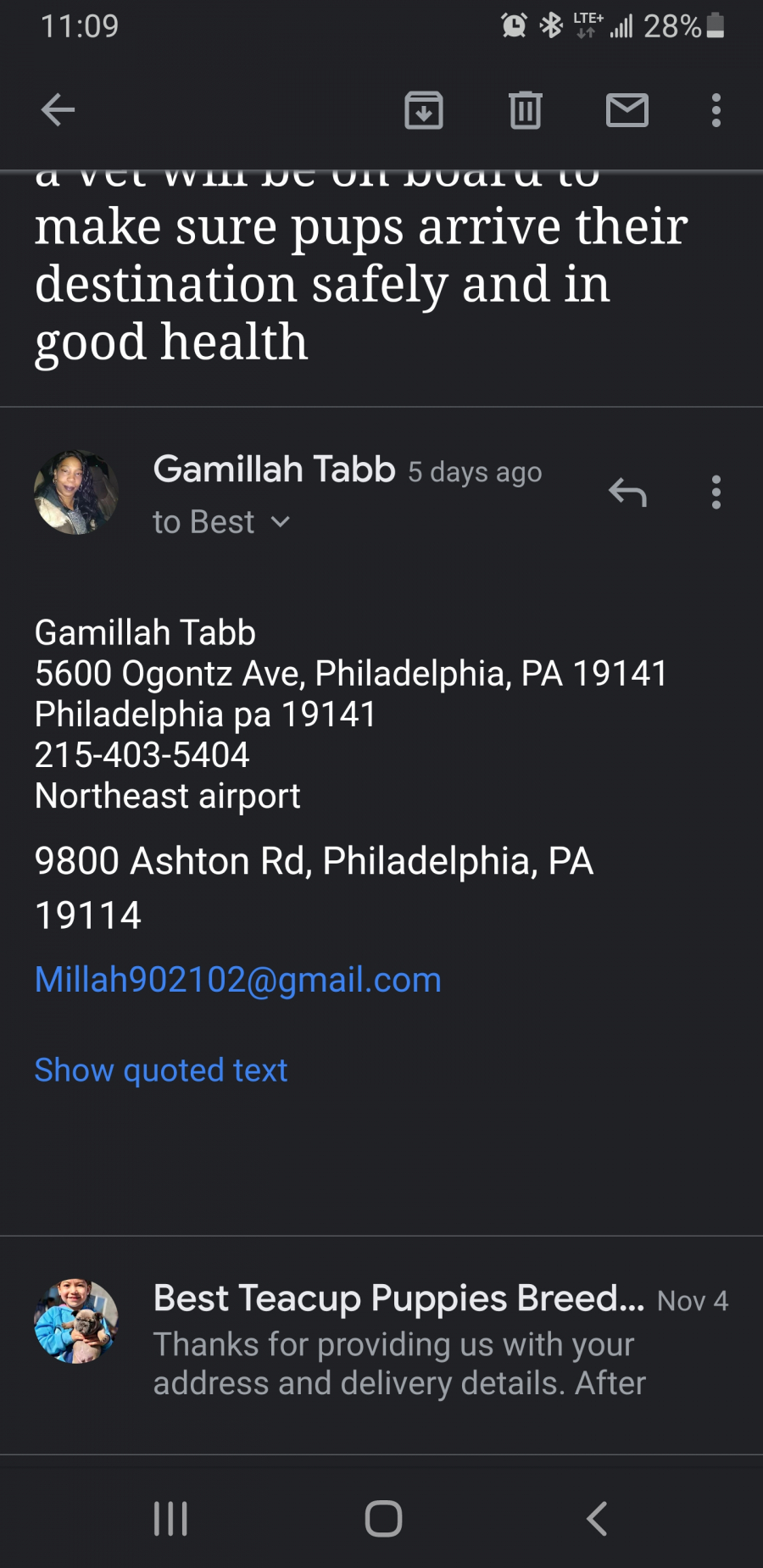The height and width of the screenshot is (1568, 763).
Task: Delete this email thread
Action: pos(526,110)
